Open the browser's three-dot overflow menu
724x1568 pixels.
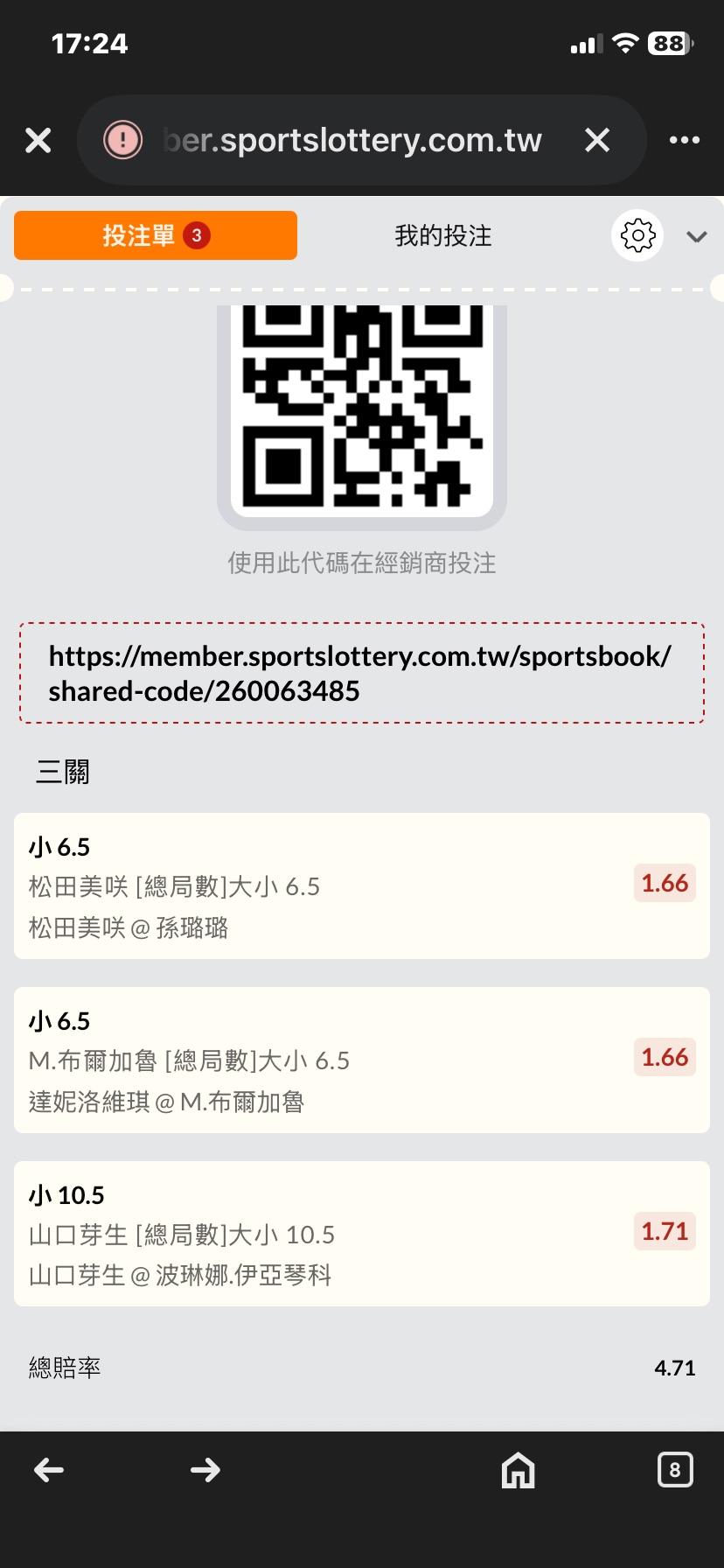684,140
